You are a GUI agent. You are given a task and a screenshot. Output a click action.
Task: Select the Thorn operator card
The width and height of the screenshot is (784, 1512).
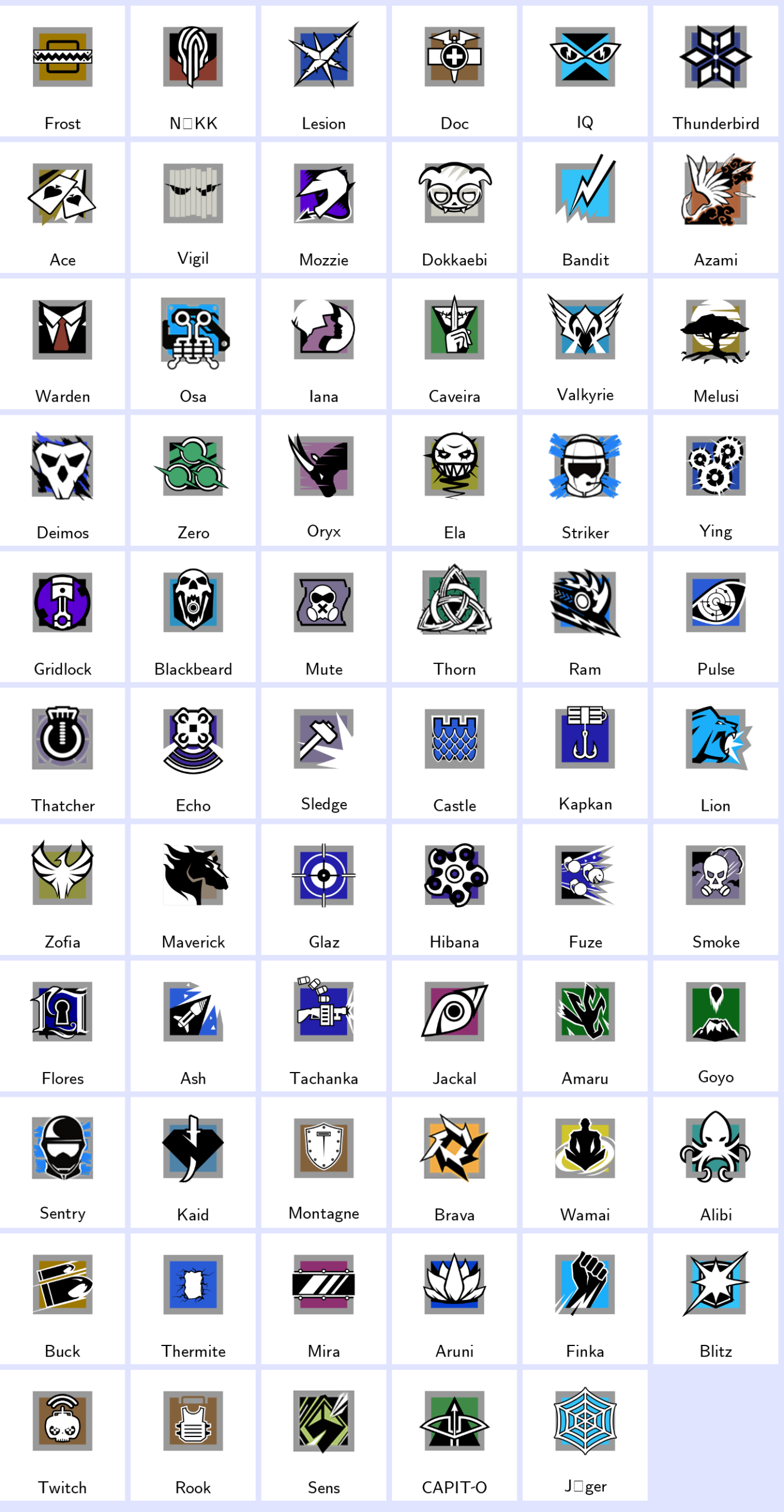[x=454, y=617]
